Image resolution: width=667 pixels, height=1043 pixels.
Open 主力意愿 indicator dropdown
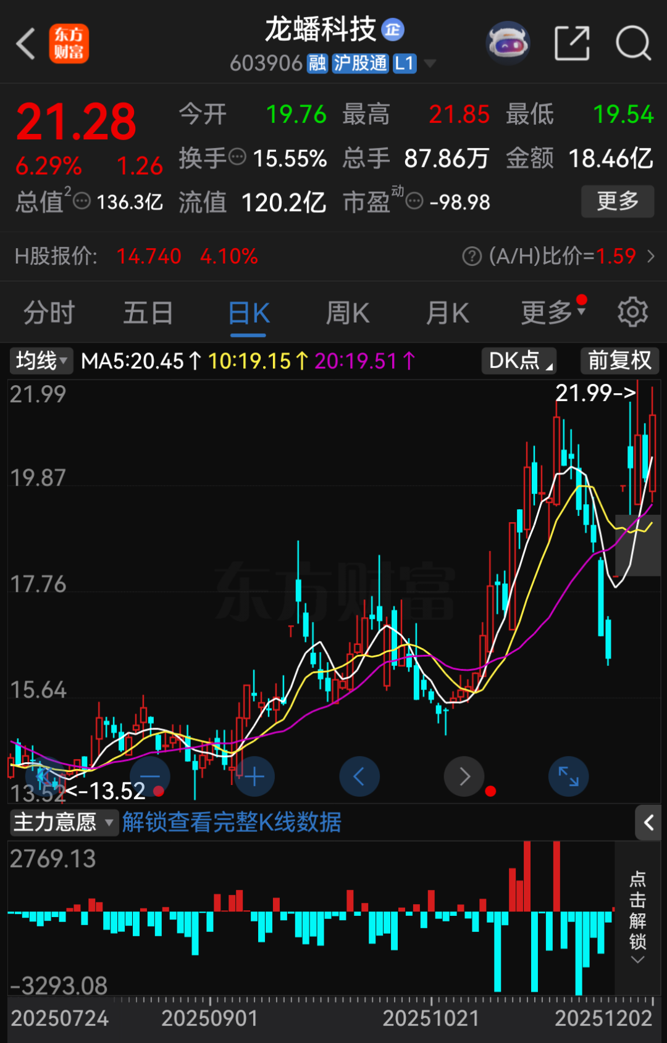click(x=64, y=823)
